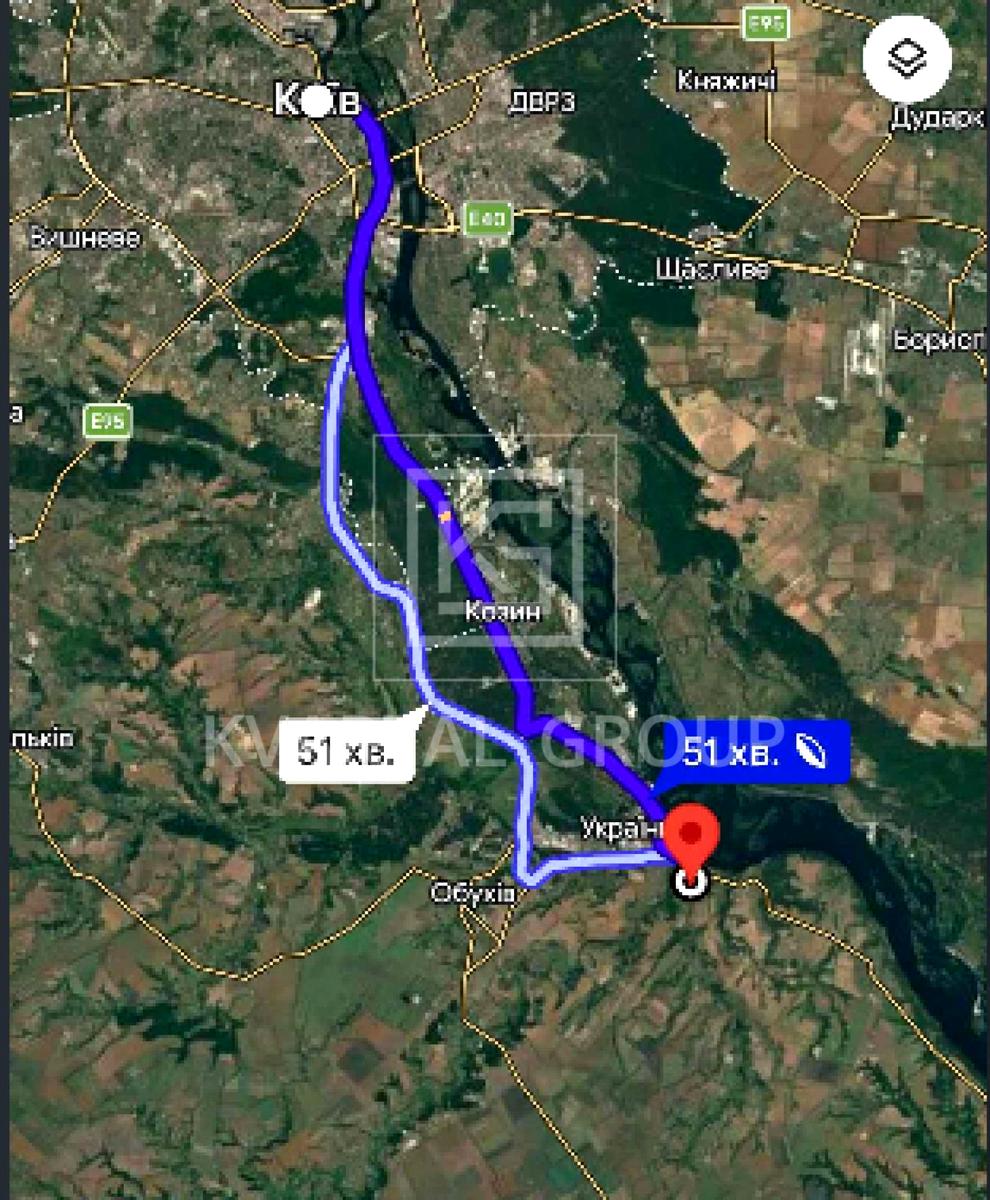Select the Козин town label

pyautogui.click(x=503, y=611)
